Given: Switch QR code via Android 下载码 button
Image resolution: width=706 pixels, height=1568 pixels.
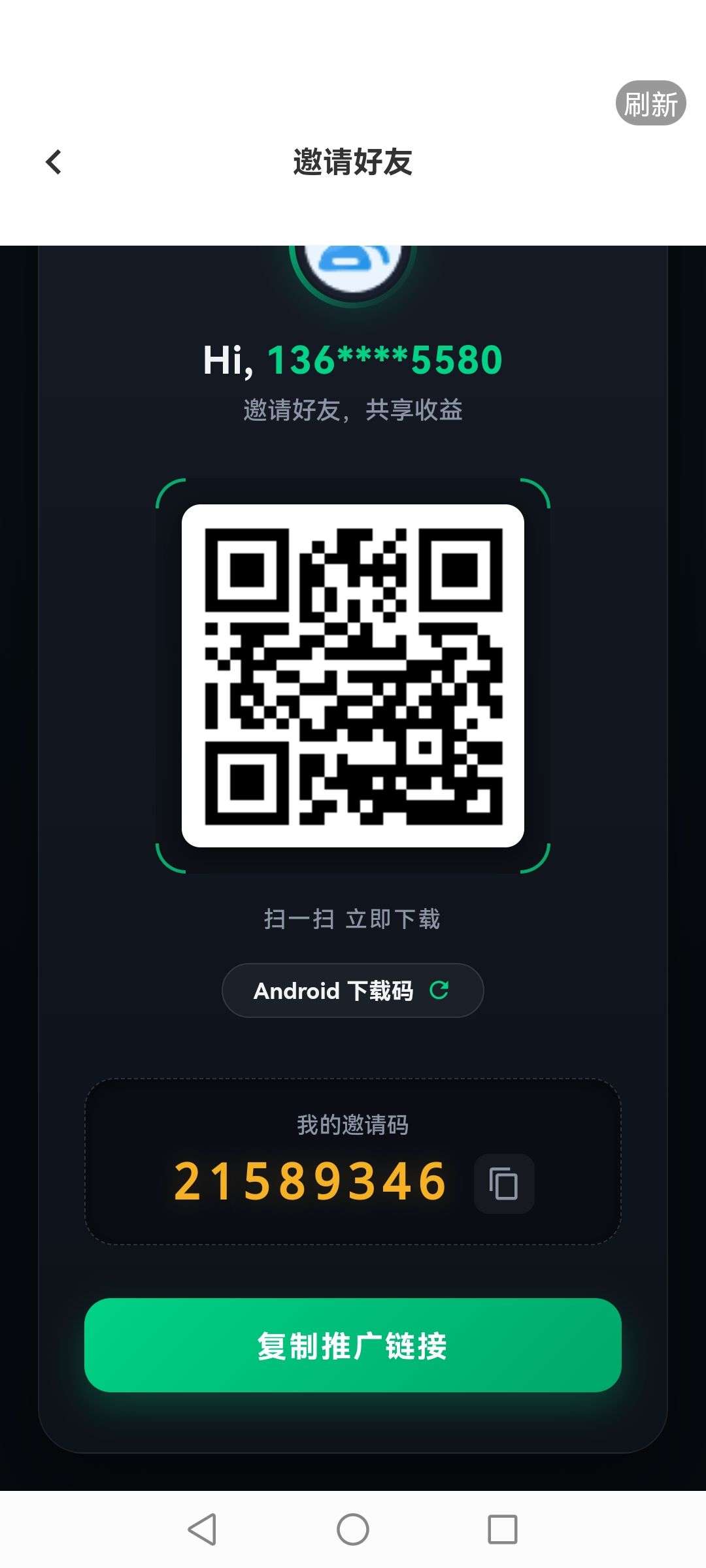Looking at the screenshot, I should click(x=352, y=990).
